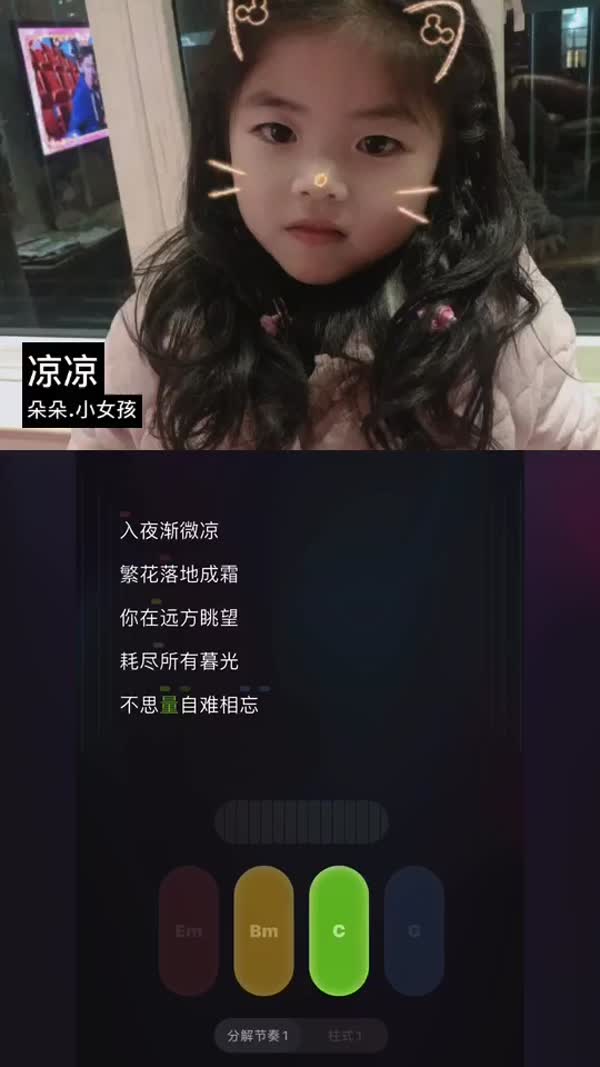Play the G chord button
The image size is (600, 1067).
[414, 931]
